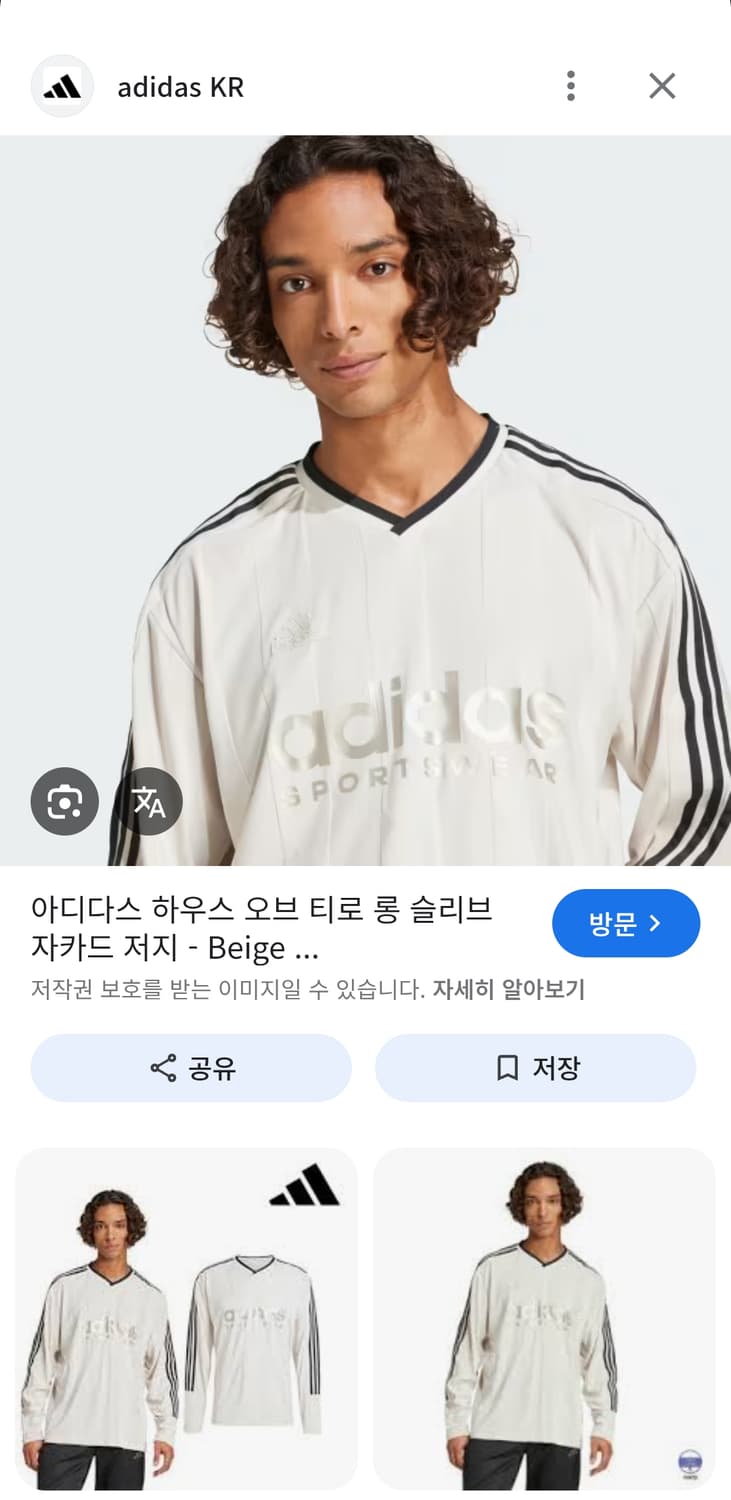Viewport: 731px width, 1500px height.
Task: Click the adidas KR site favicon
Action: pyautogui.click(x=62, y=86)
